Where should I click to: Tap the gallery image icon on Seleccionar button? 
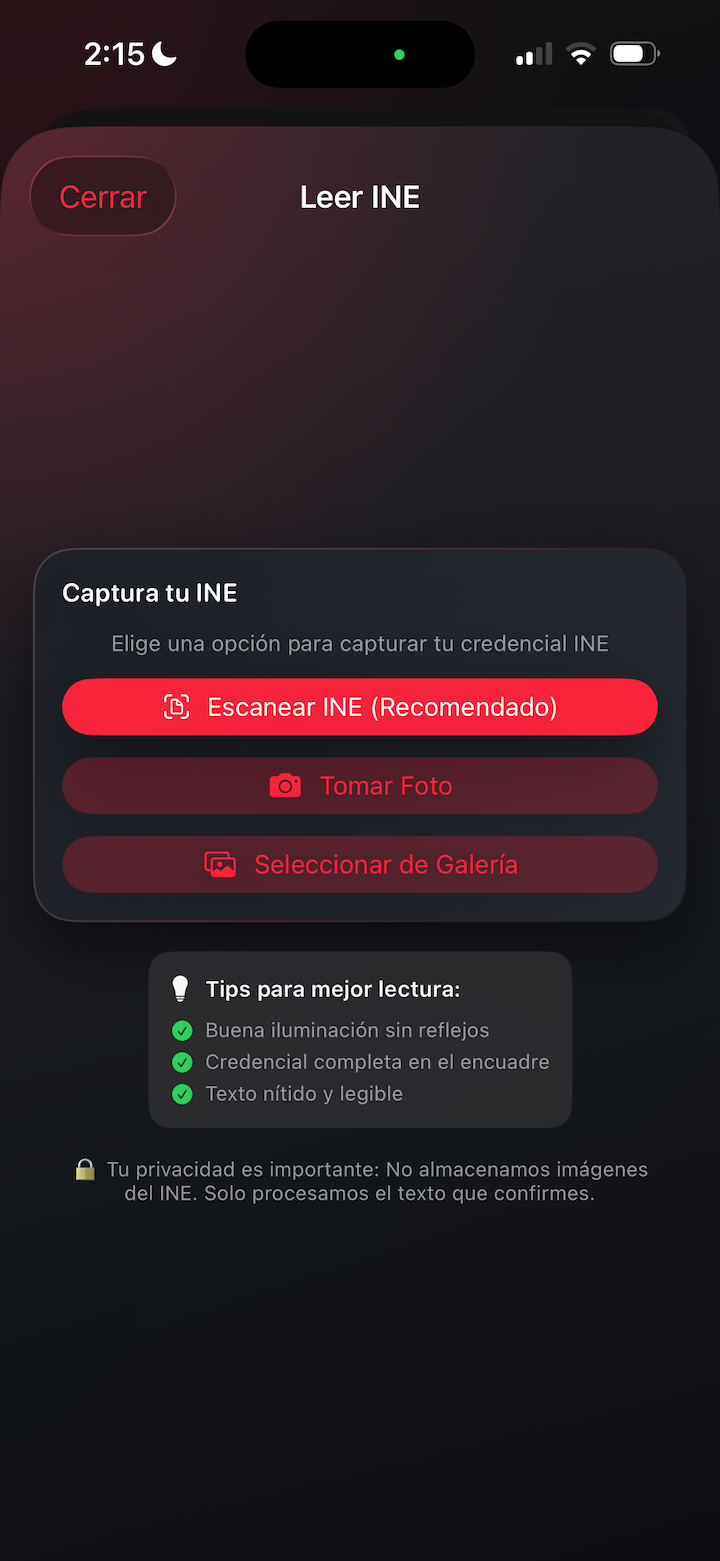[x=221, y=864]
